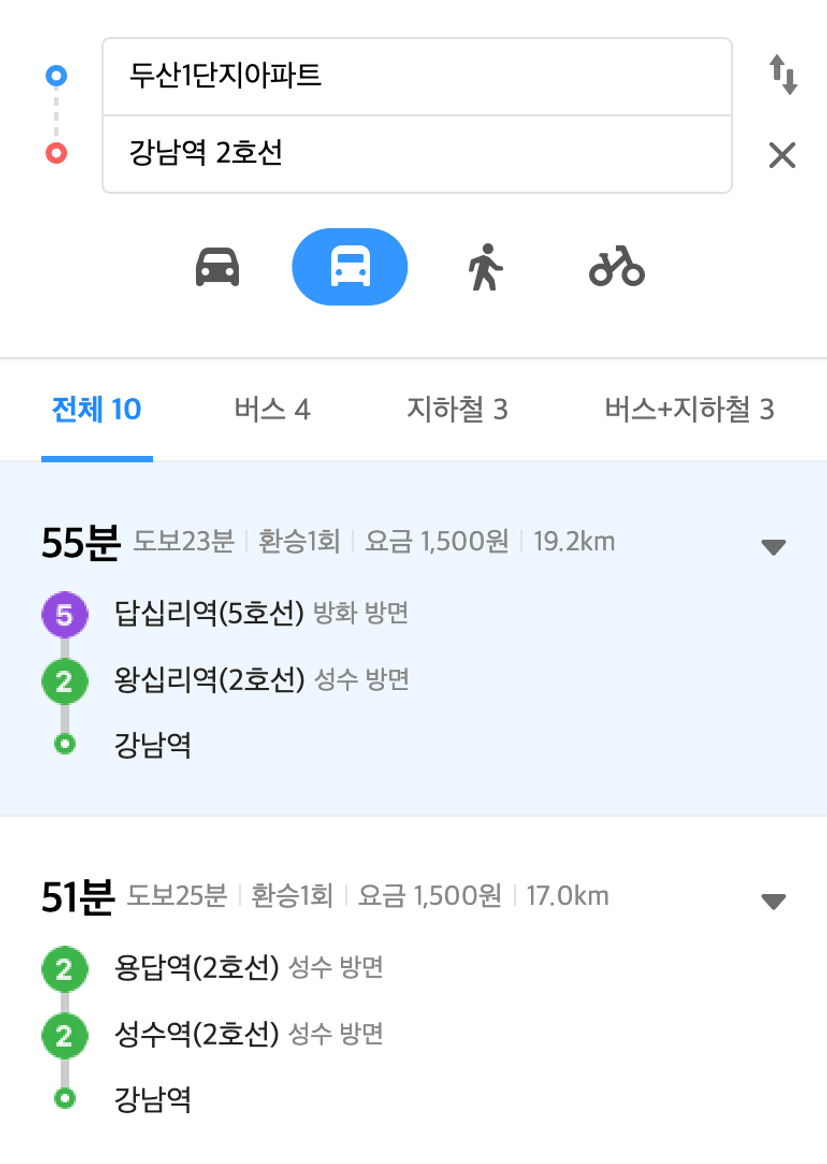Switch to bicycle directions

(x=617, y=267)
